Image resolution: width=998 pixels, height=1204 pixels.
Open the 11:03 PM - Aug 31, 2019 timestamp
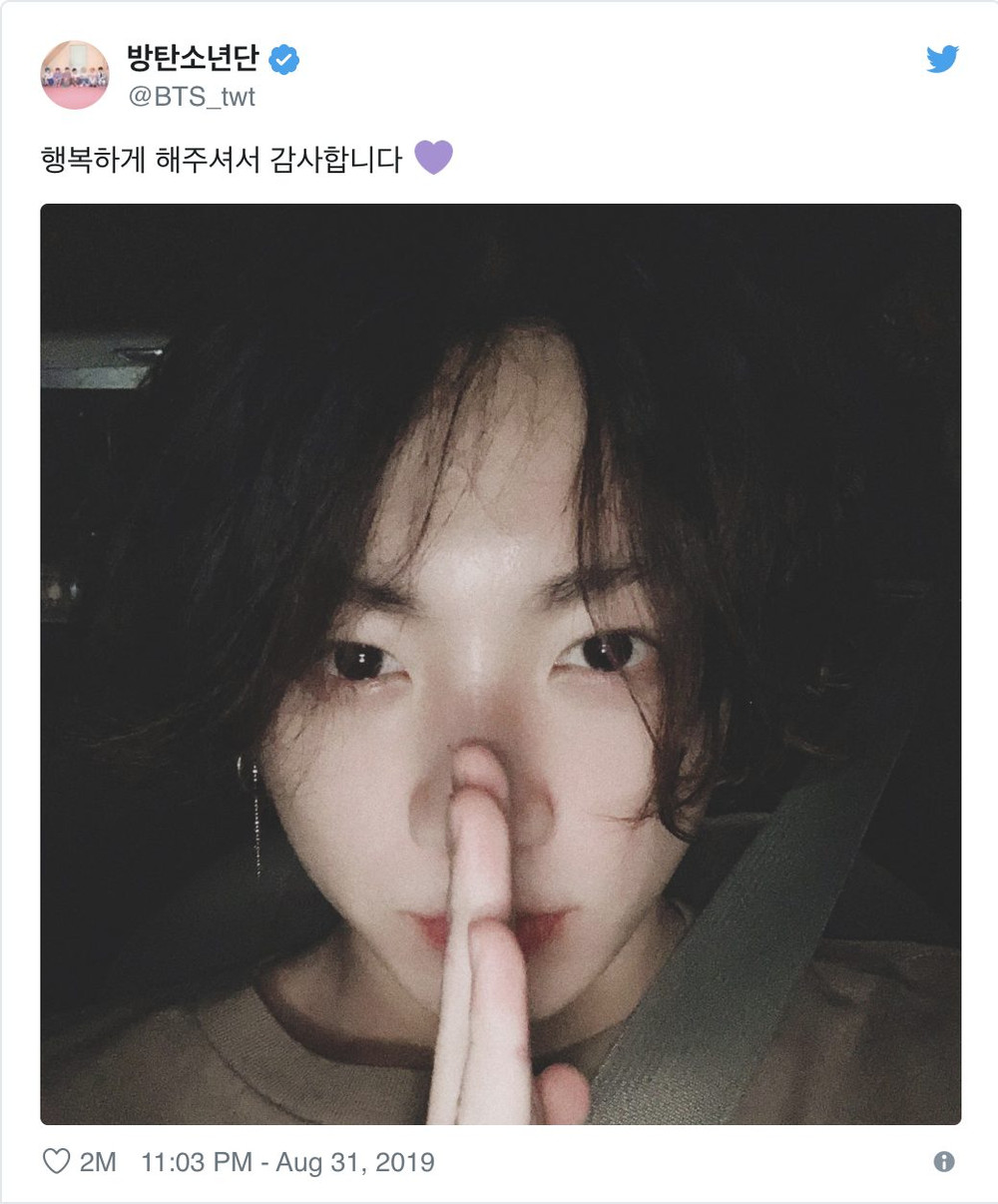click(x=287, y=1162)
